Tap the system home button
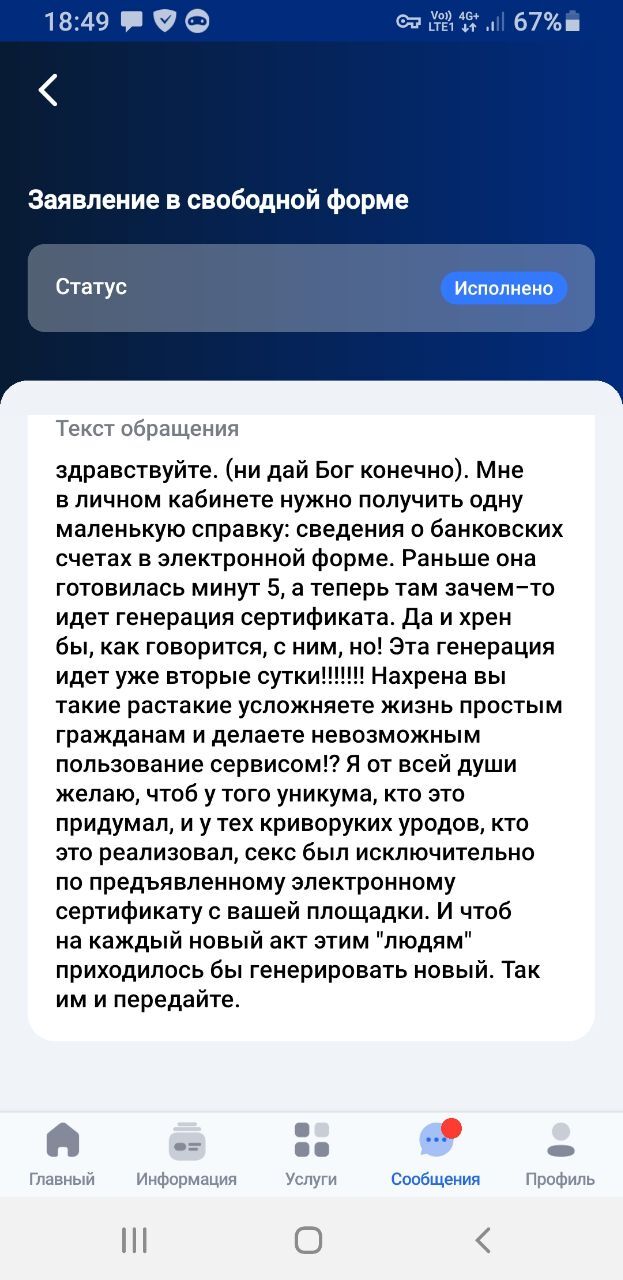Image resolution: width=623 pixels, height=1280 pixels. coord(309,1240)
